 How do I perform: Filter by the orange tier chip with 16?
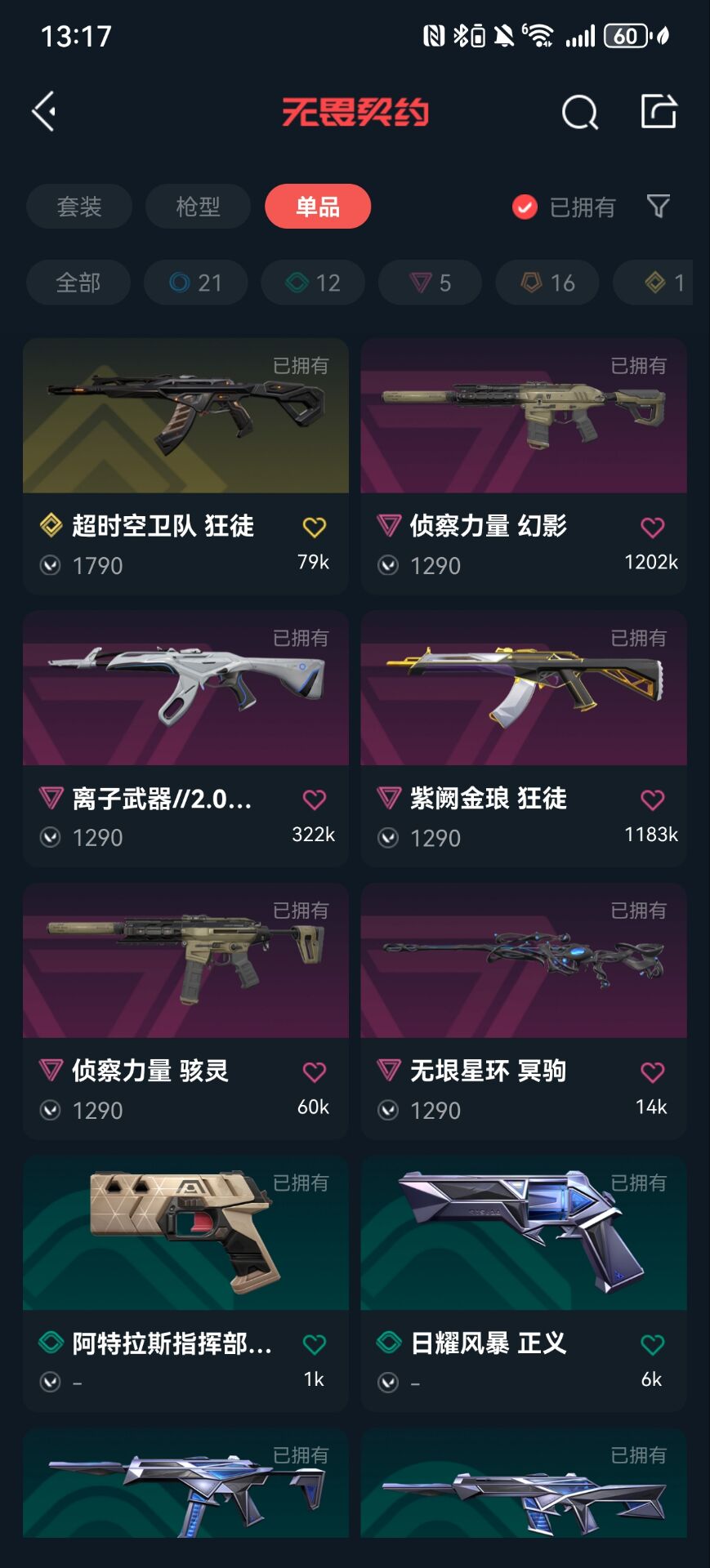[x=547, y=283]
